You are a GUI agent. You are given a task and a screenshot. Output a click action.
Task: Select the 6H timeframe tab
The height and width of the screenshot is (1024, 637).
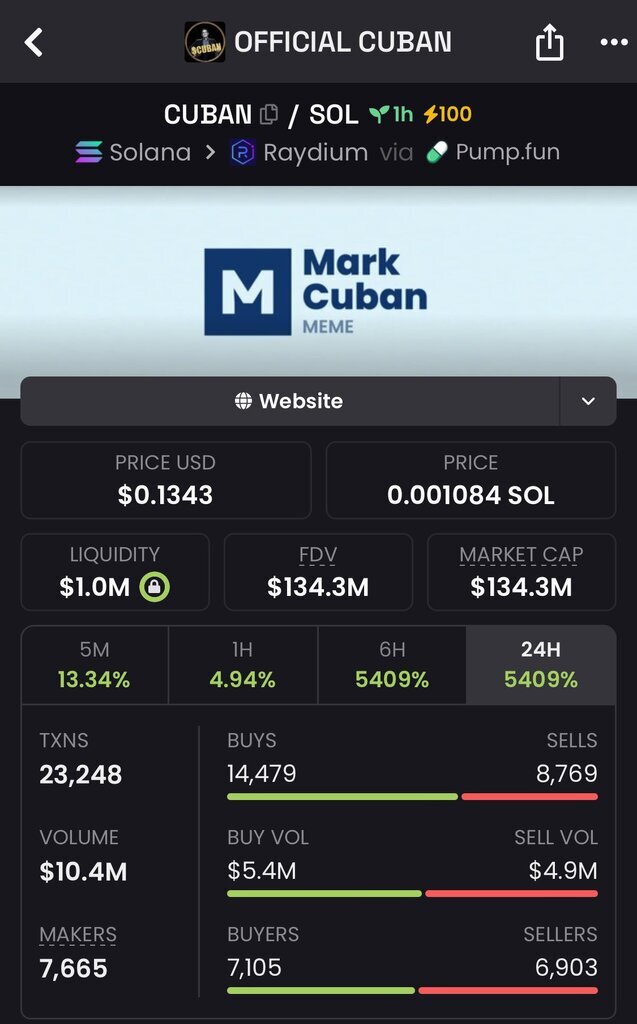coord(392,665)
